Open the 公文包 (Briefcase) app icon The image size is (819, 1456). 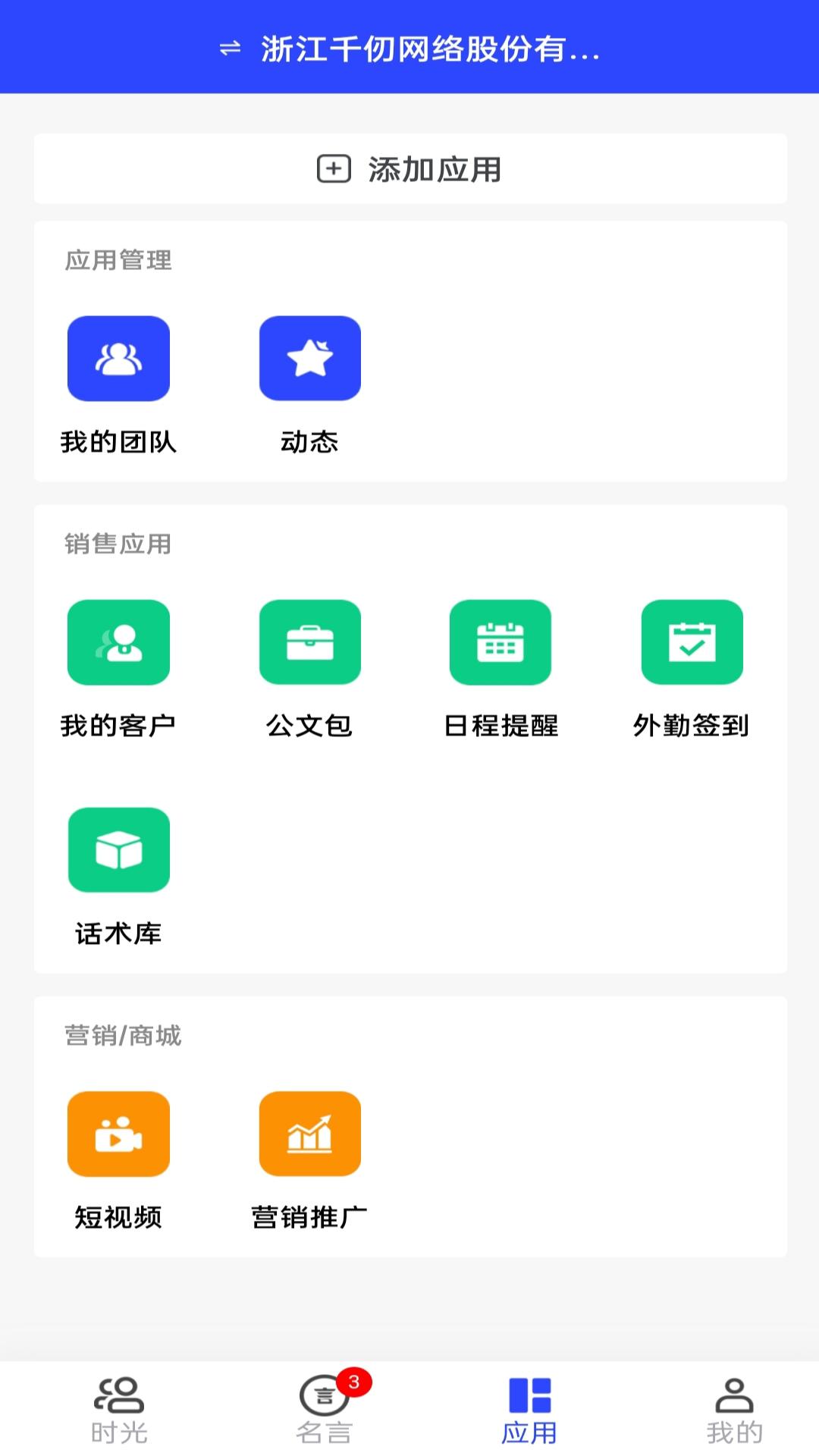click(x=311, y=642)
